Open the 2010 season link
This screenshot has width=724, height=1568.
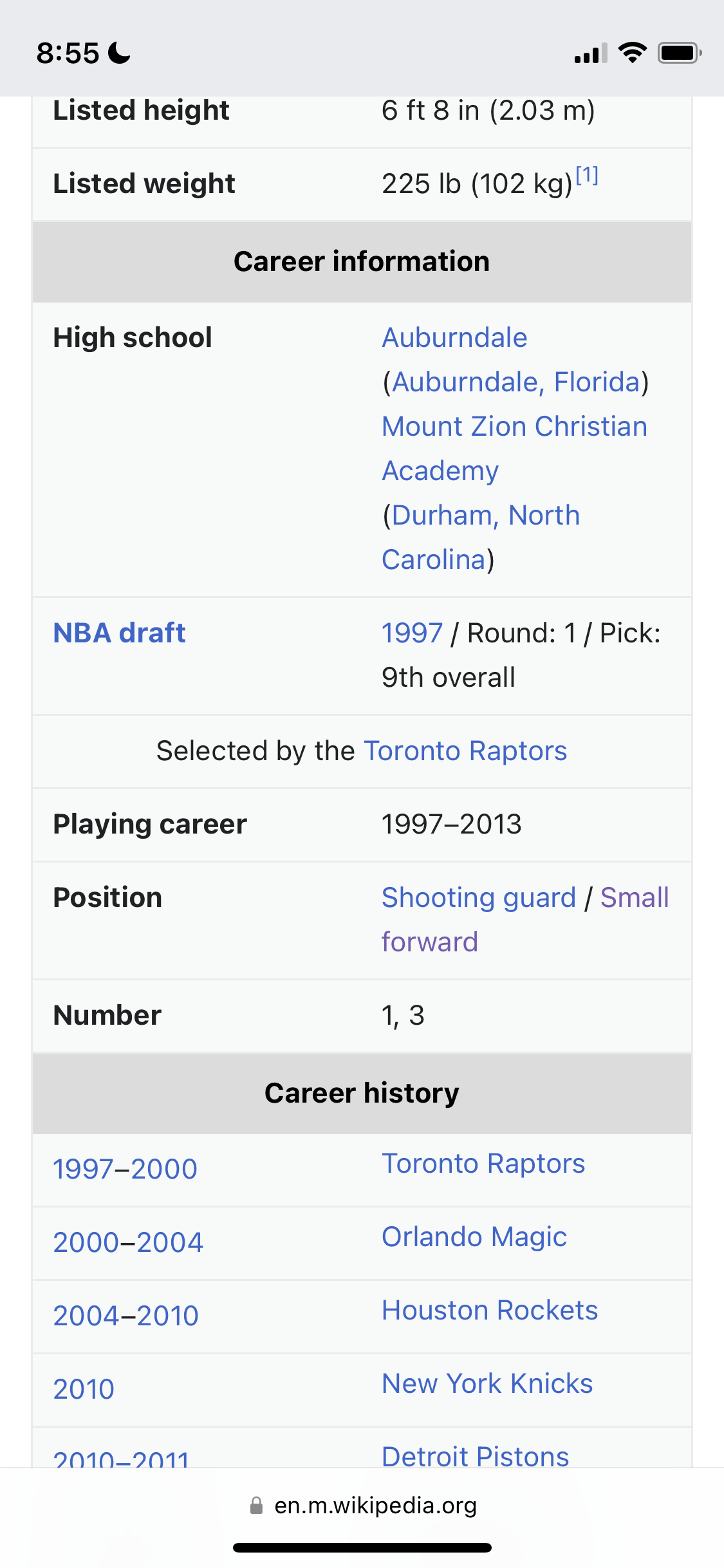tap(84, 1390)
